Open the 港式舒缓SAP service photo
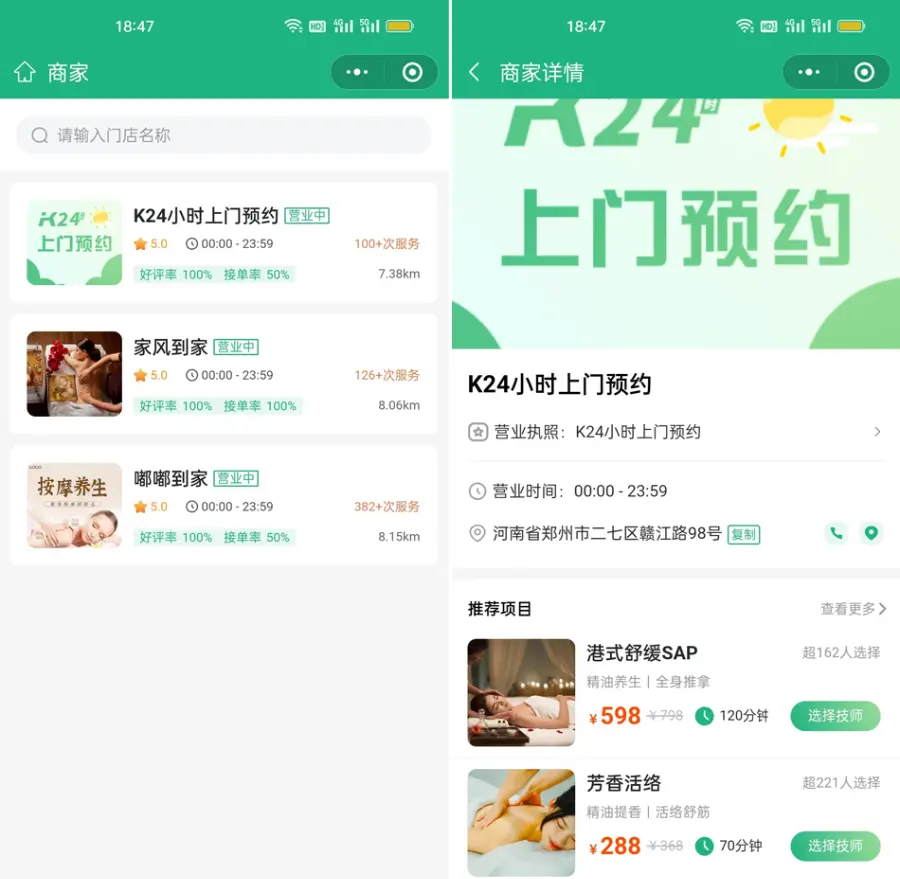 (x=521, y=692)
